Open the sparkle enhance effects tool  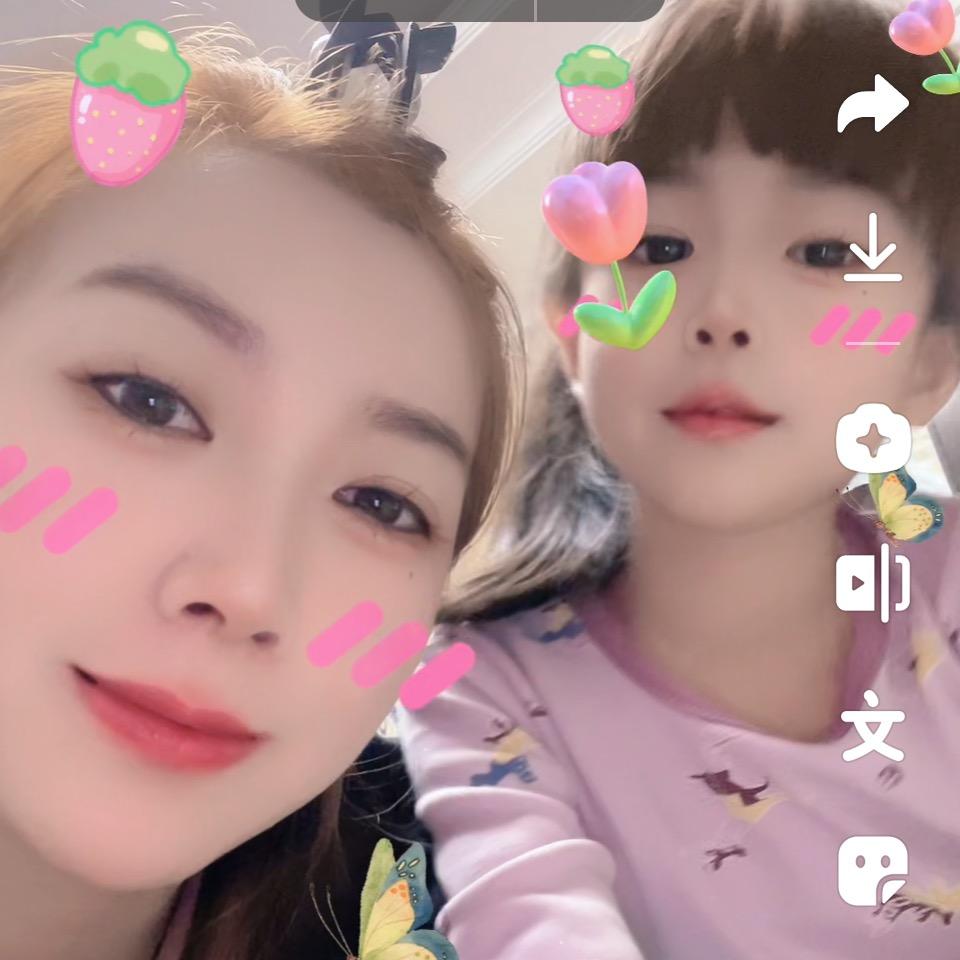coord(873,438)
